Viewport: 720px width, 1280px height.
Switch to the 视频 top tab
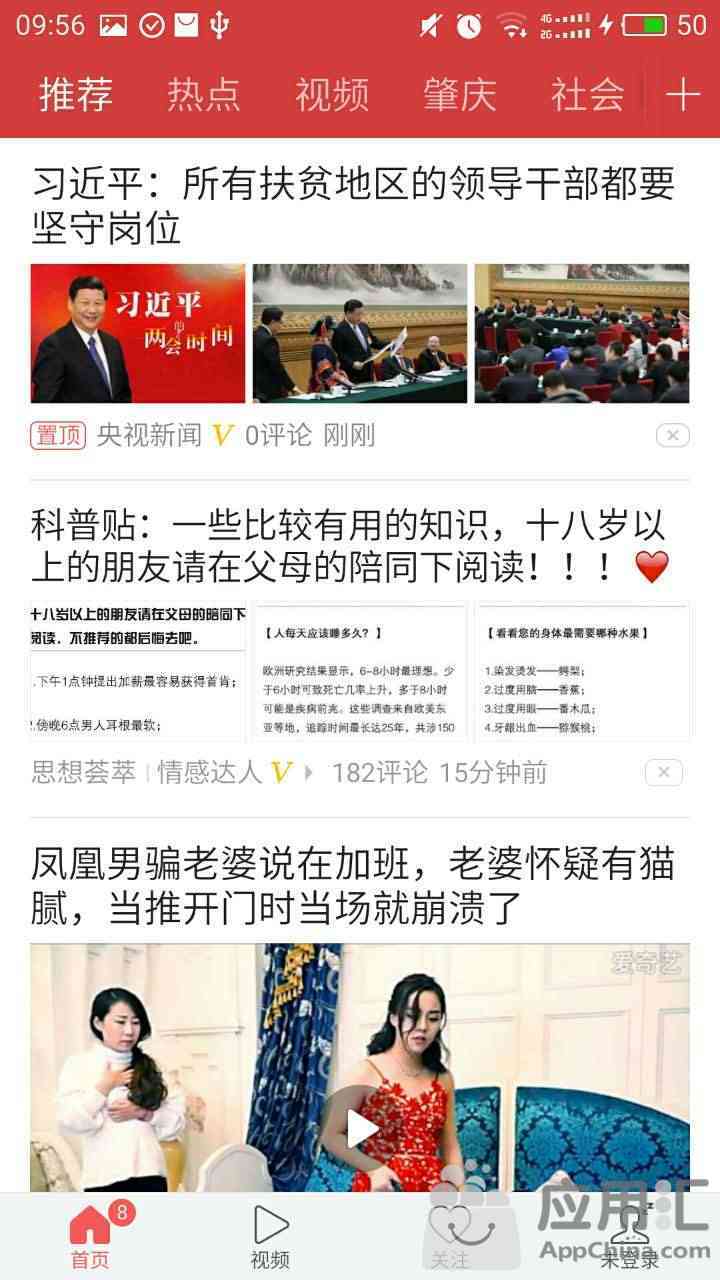[332, 94]
